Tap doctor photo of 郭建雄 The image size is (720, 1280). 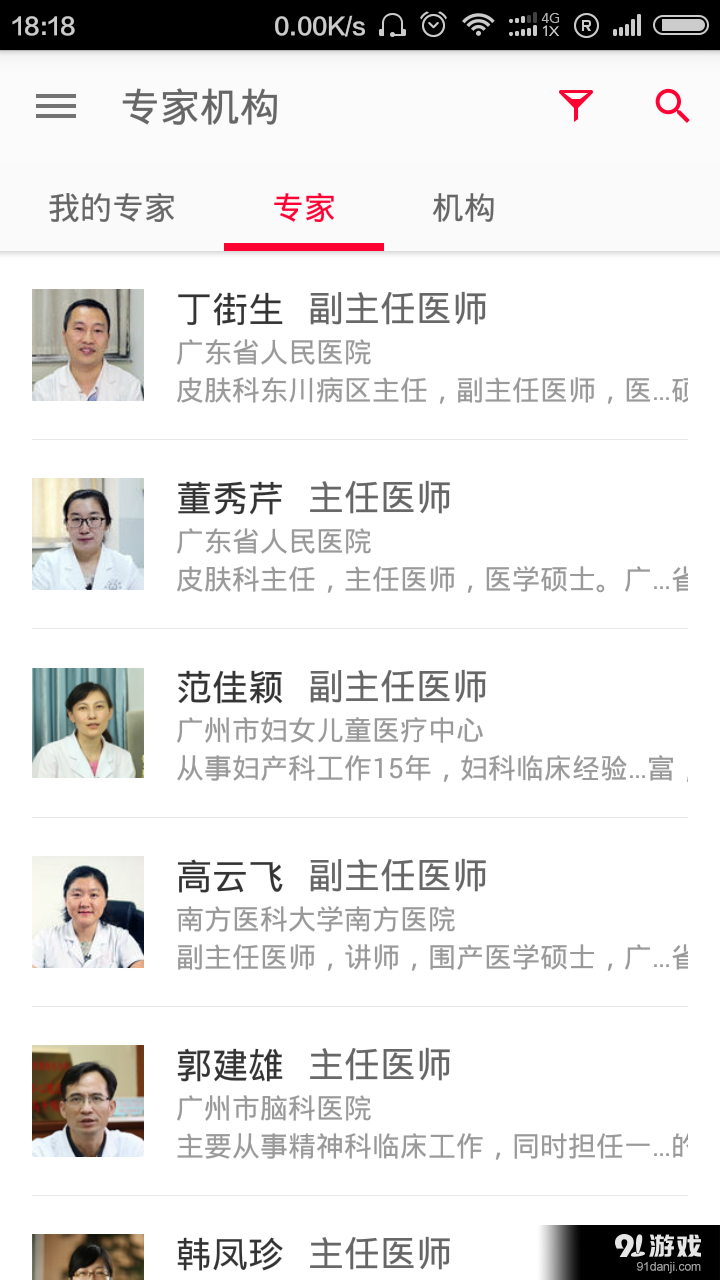87,1100
